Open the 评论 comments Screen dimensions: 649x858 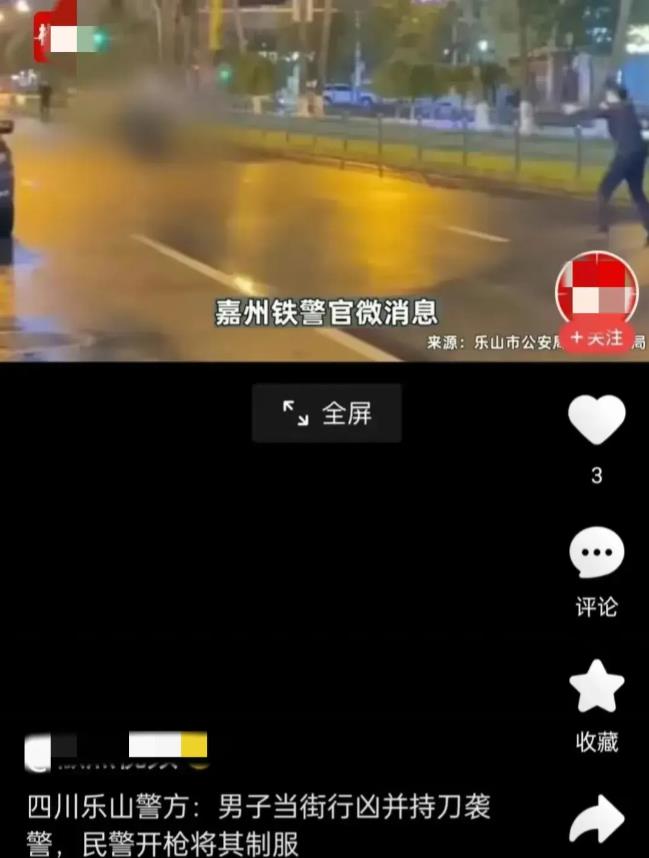pyautogui.click(x=597, y=555)
